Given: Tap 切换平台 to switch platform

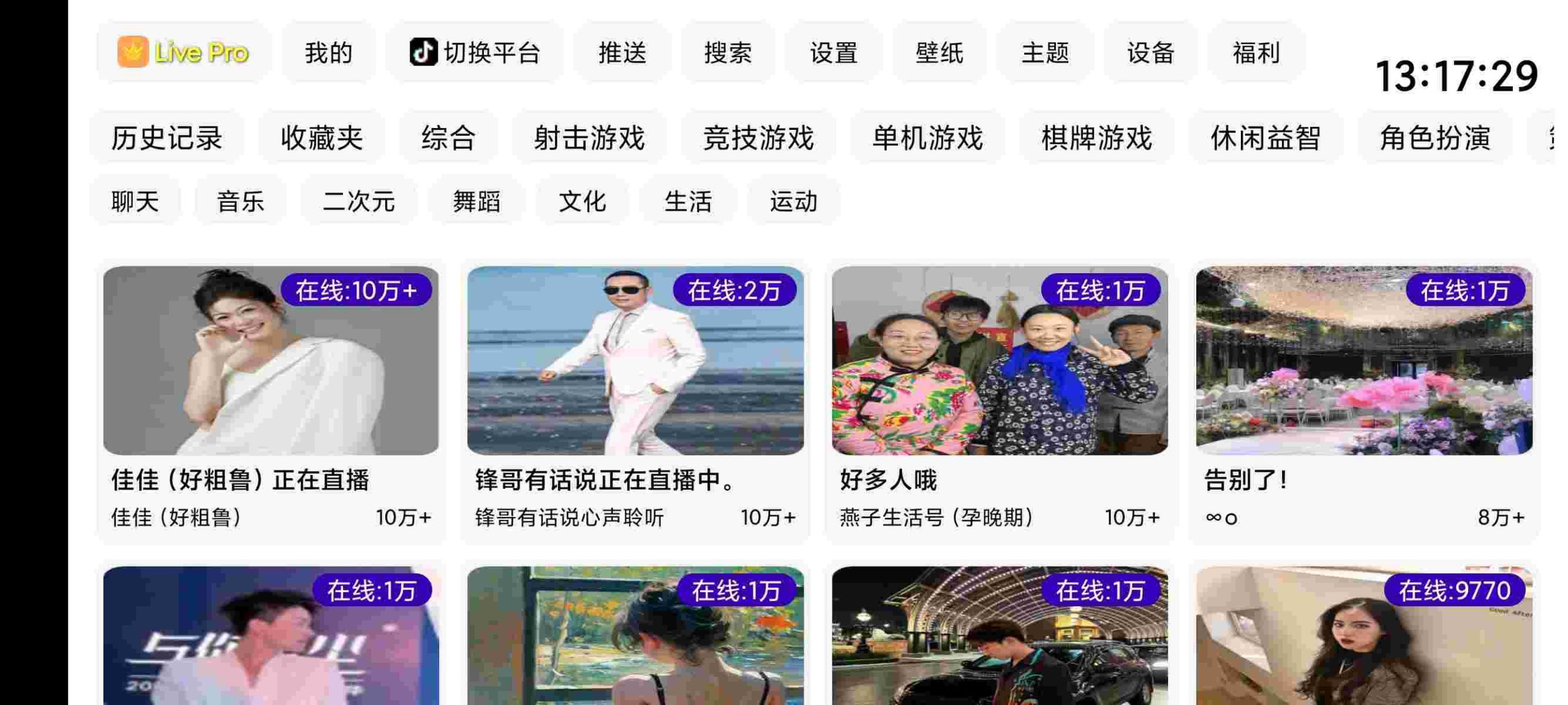Looking at the screenshot, I should 475,53.
